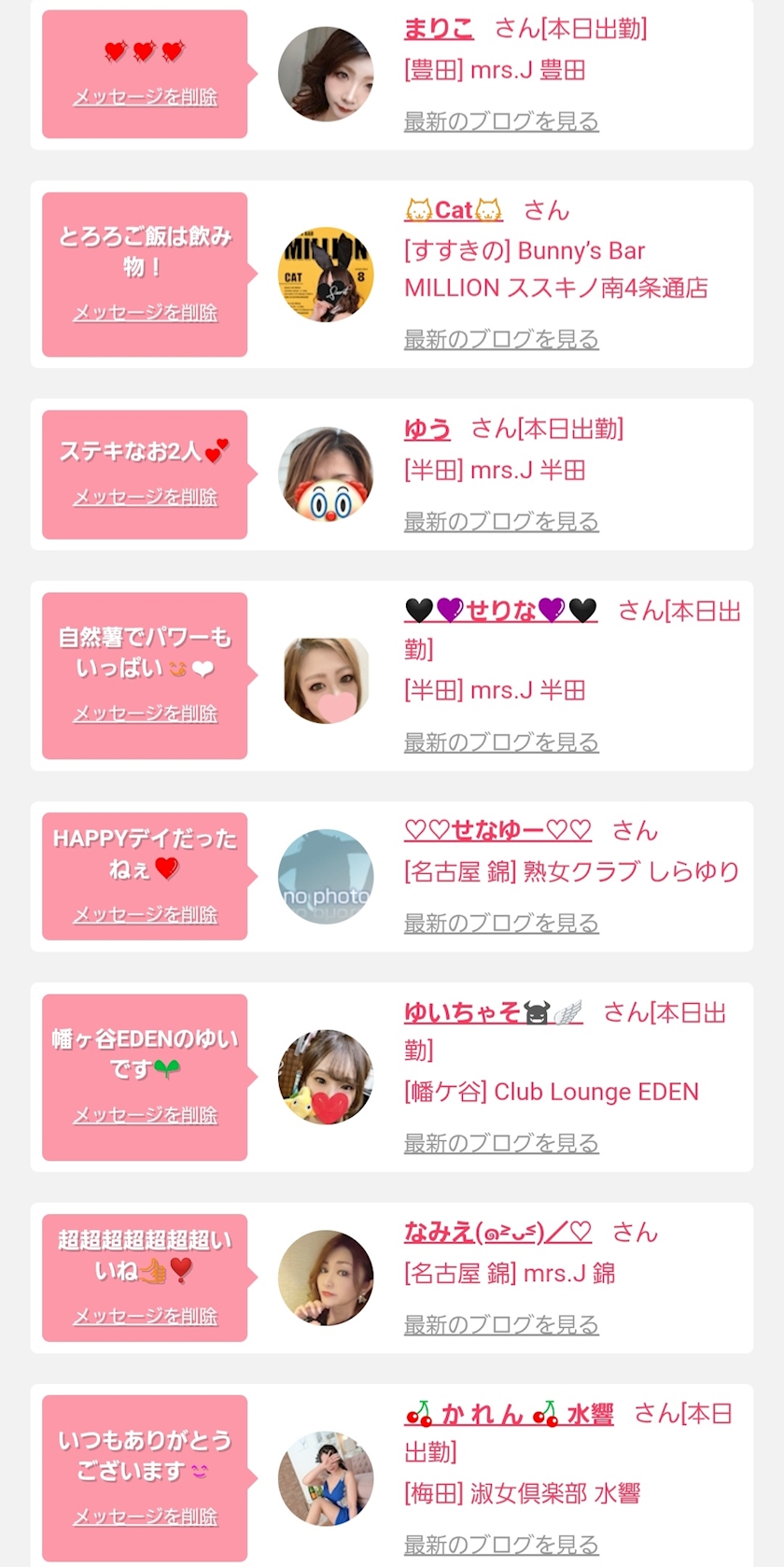Tap なみえ's profile photo thumbnail

coord(326,1278)
